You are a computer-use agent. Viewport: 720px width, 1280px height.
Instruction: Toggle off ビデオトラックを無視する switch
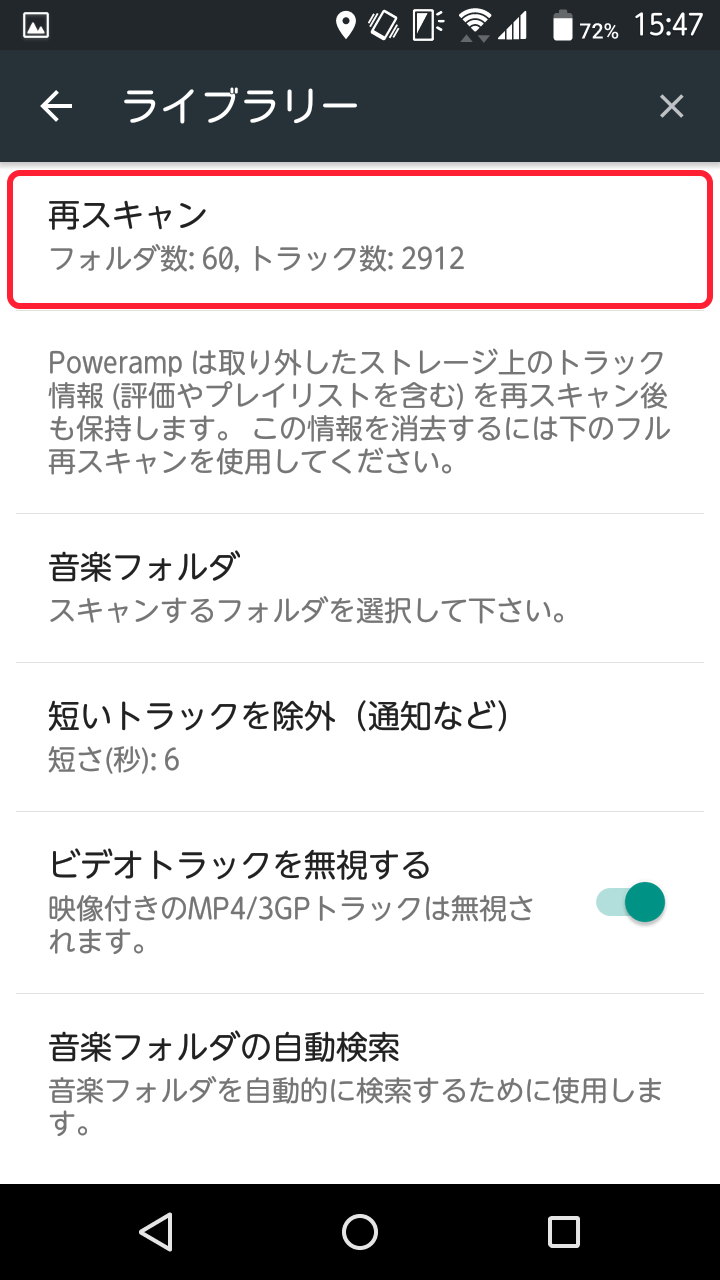coord(630,903)
